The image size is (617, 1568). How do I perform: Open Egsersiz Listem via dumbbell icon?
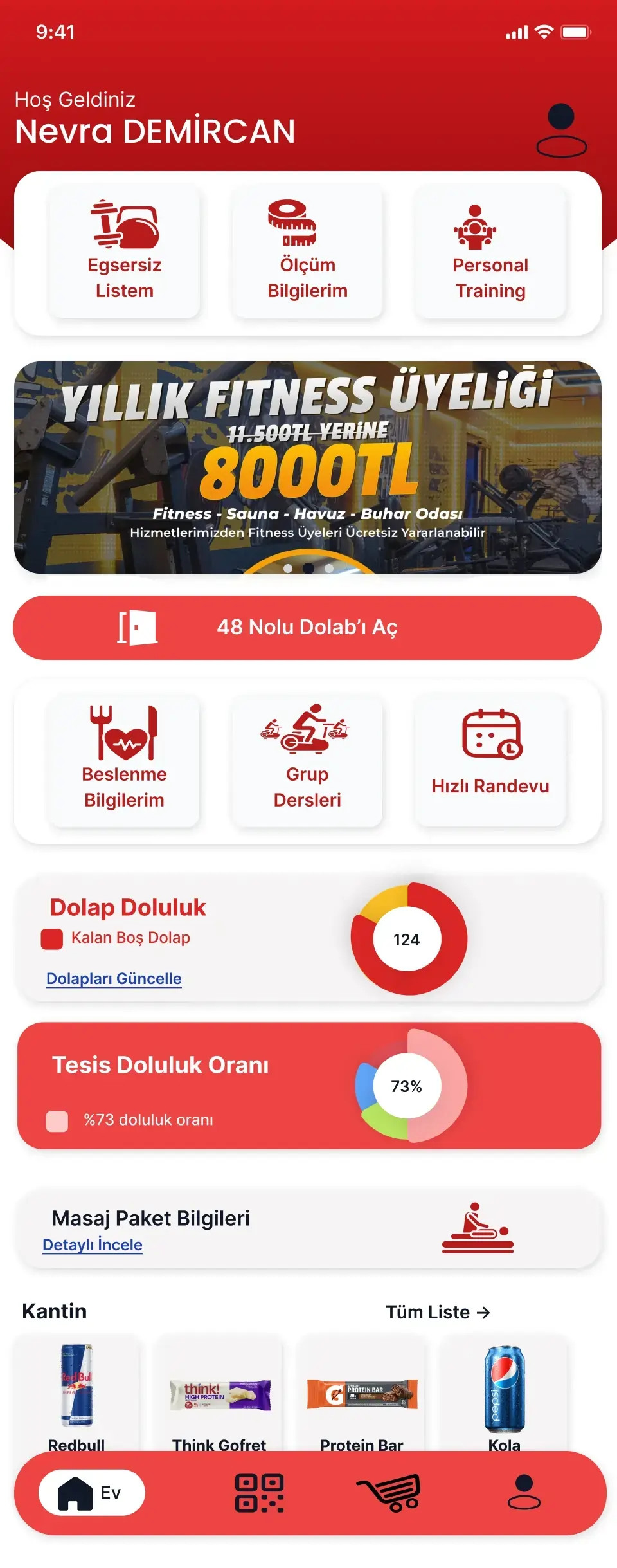123,225
